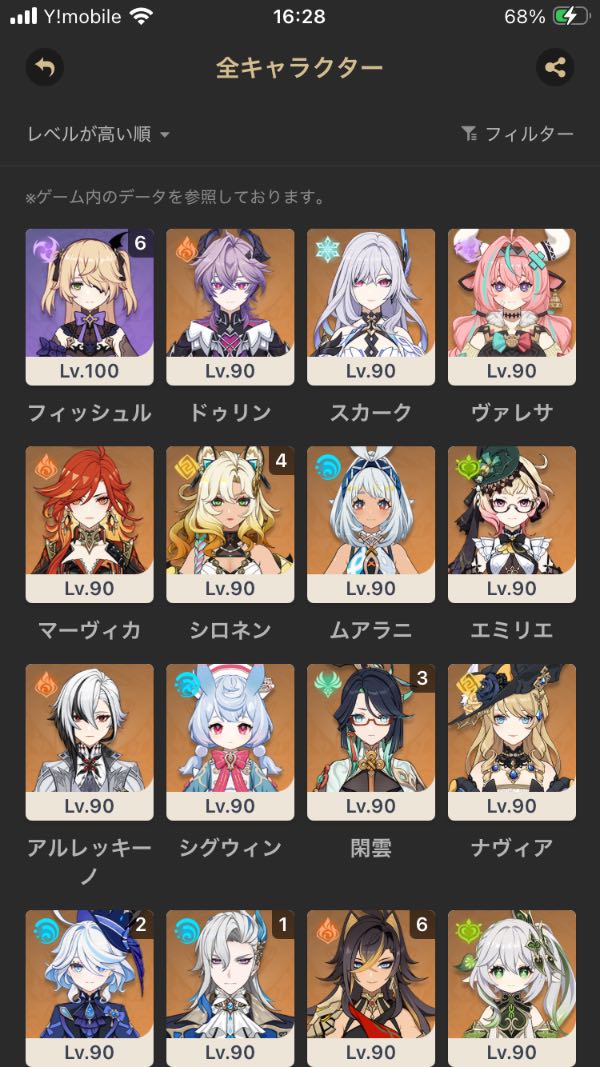Open ドゥリン character card

pyautogui.click(x=230, y=306)
